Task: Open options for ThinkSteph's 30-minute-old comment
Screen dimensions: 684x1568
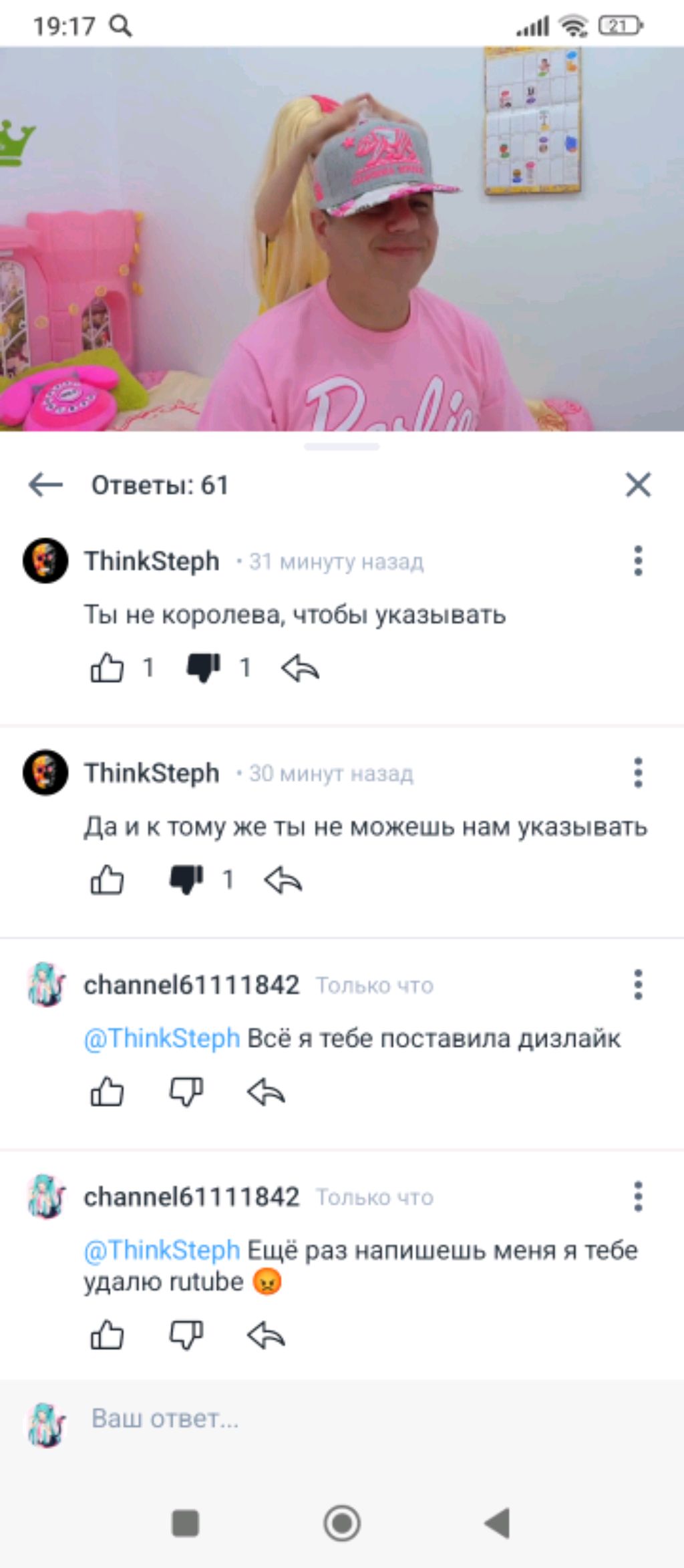Action: (638, 773)
